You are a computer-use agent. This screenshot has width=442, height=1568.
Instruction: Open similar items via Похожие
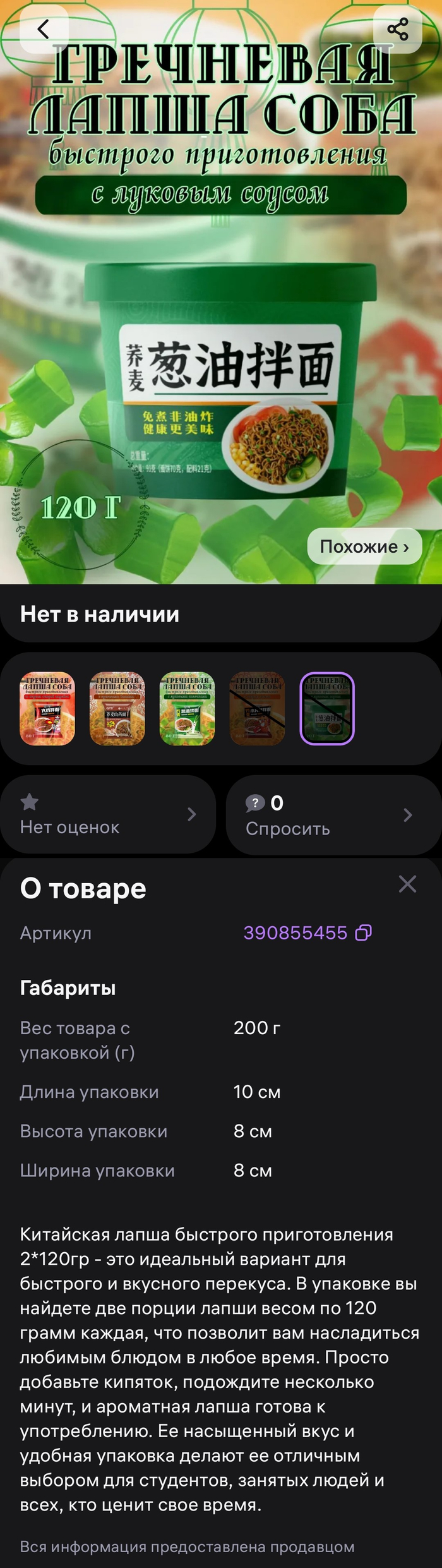point(364,546)
